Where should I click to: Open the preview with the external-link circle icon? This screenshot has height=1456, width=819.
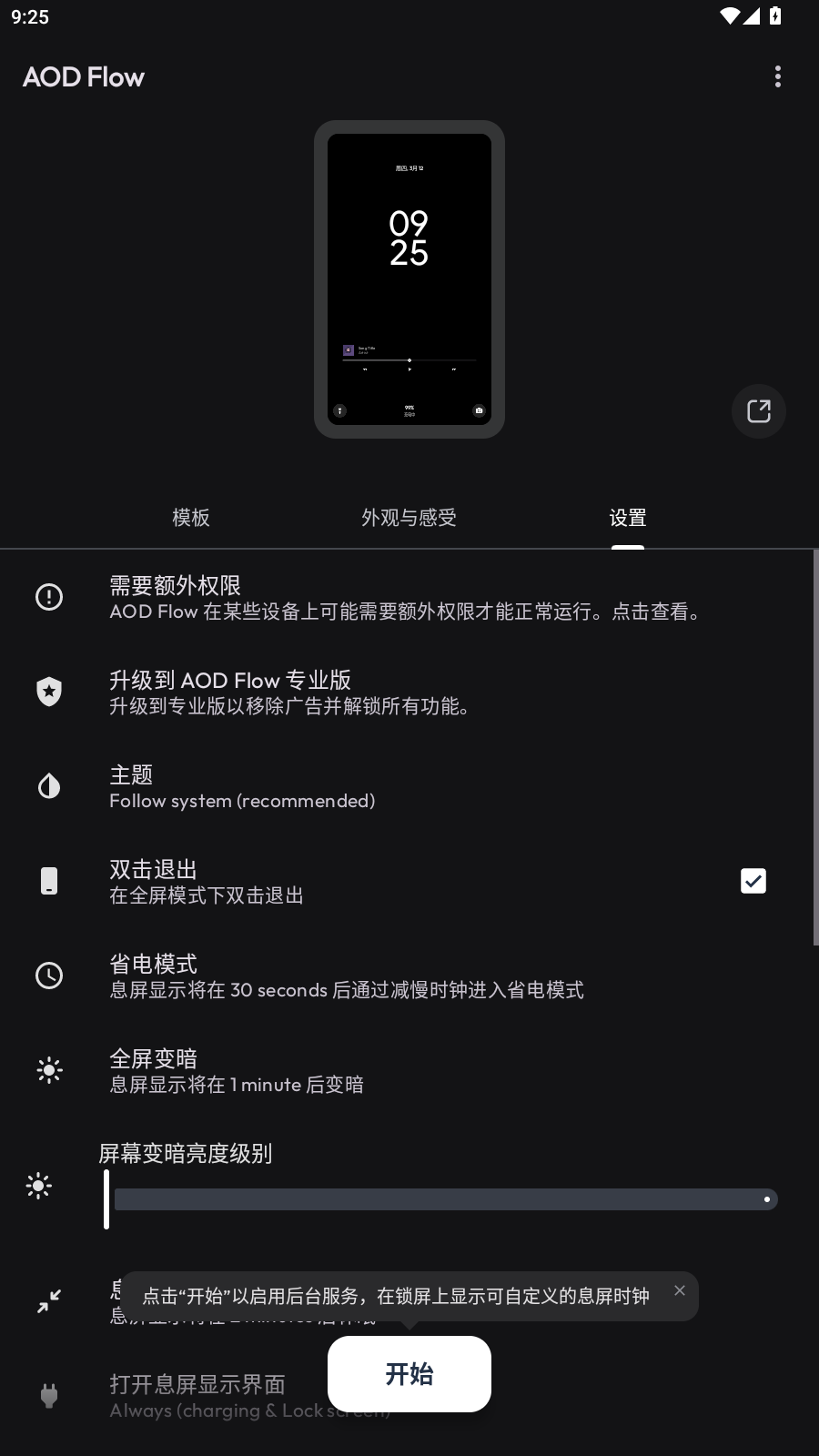pyautogui.click(x=758, y=411)
